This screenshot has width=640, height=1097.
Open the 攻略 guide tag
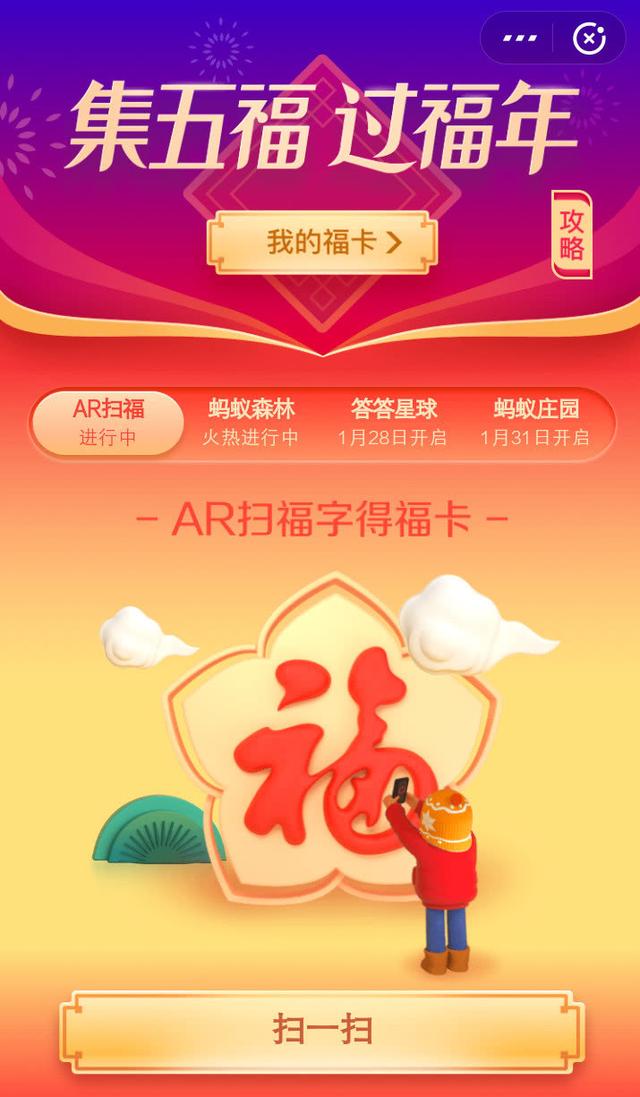click(x=572, y=235)
